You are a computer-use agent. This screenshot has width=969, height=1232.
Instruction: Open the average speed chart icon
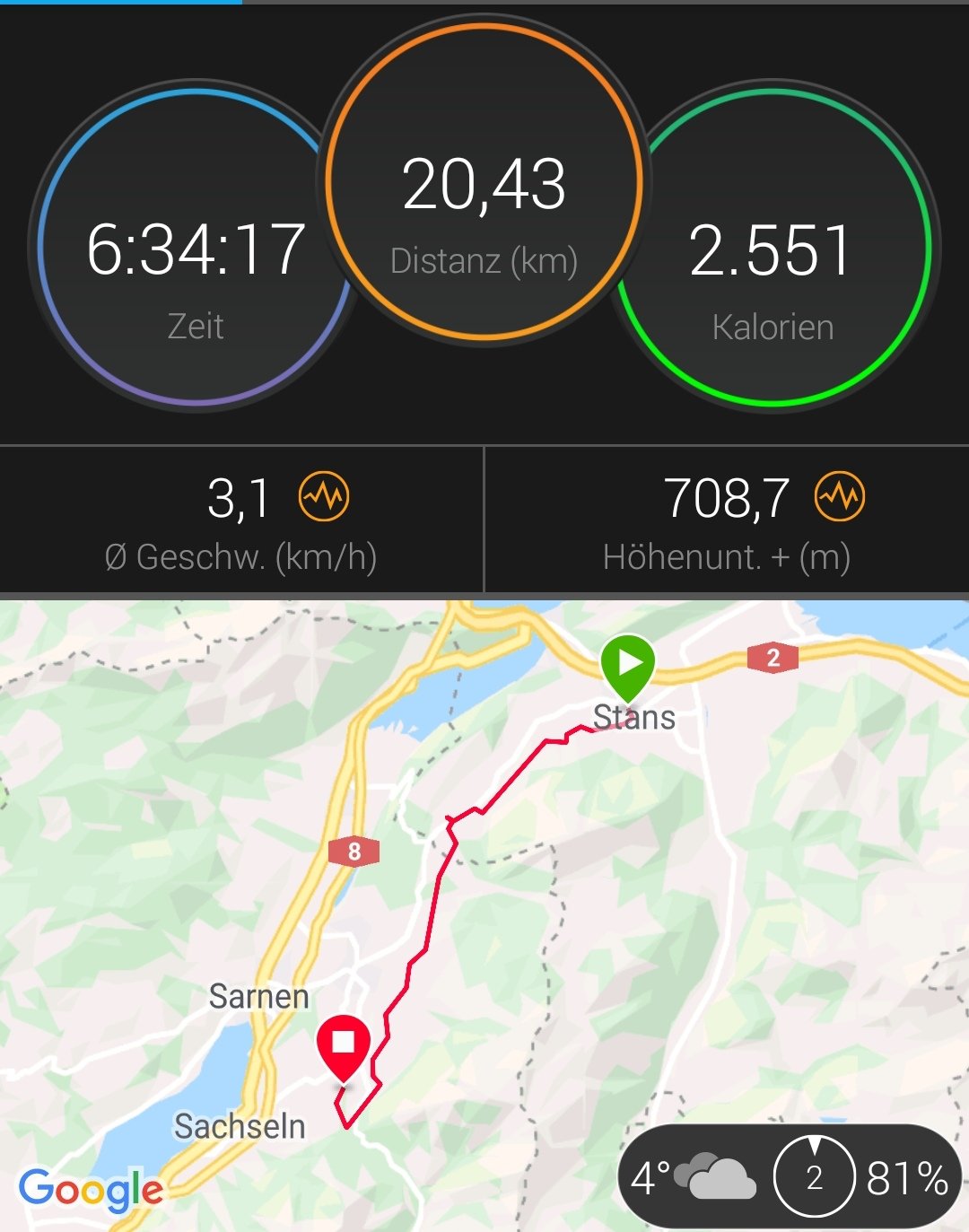[x=324, y=496]
